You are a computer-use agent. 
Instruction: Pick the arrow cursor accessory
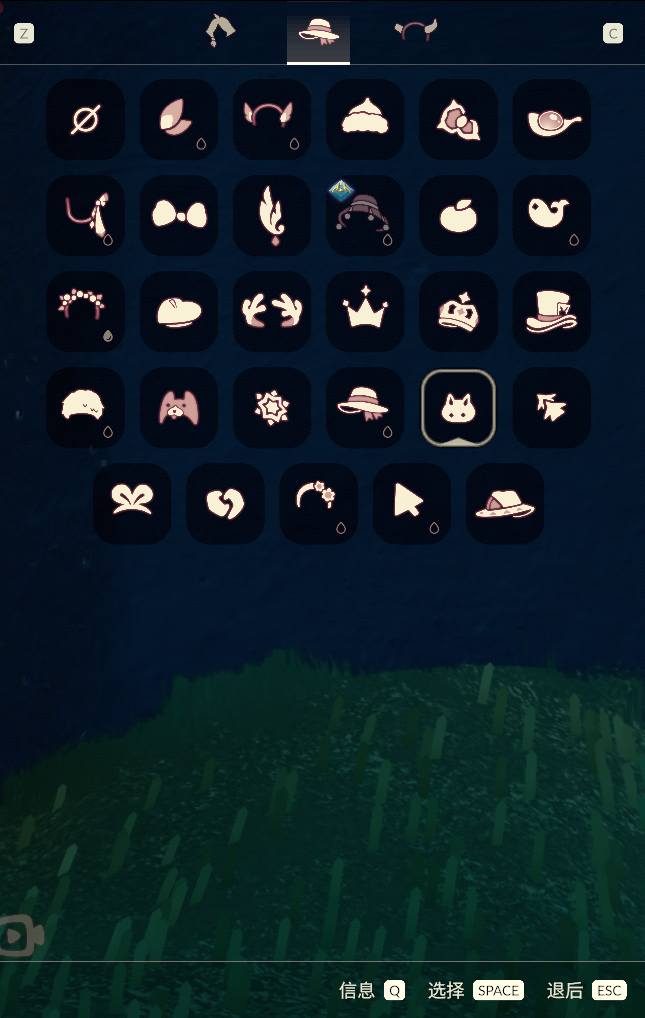coord(411,504)
